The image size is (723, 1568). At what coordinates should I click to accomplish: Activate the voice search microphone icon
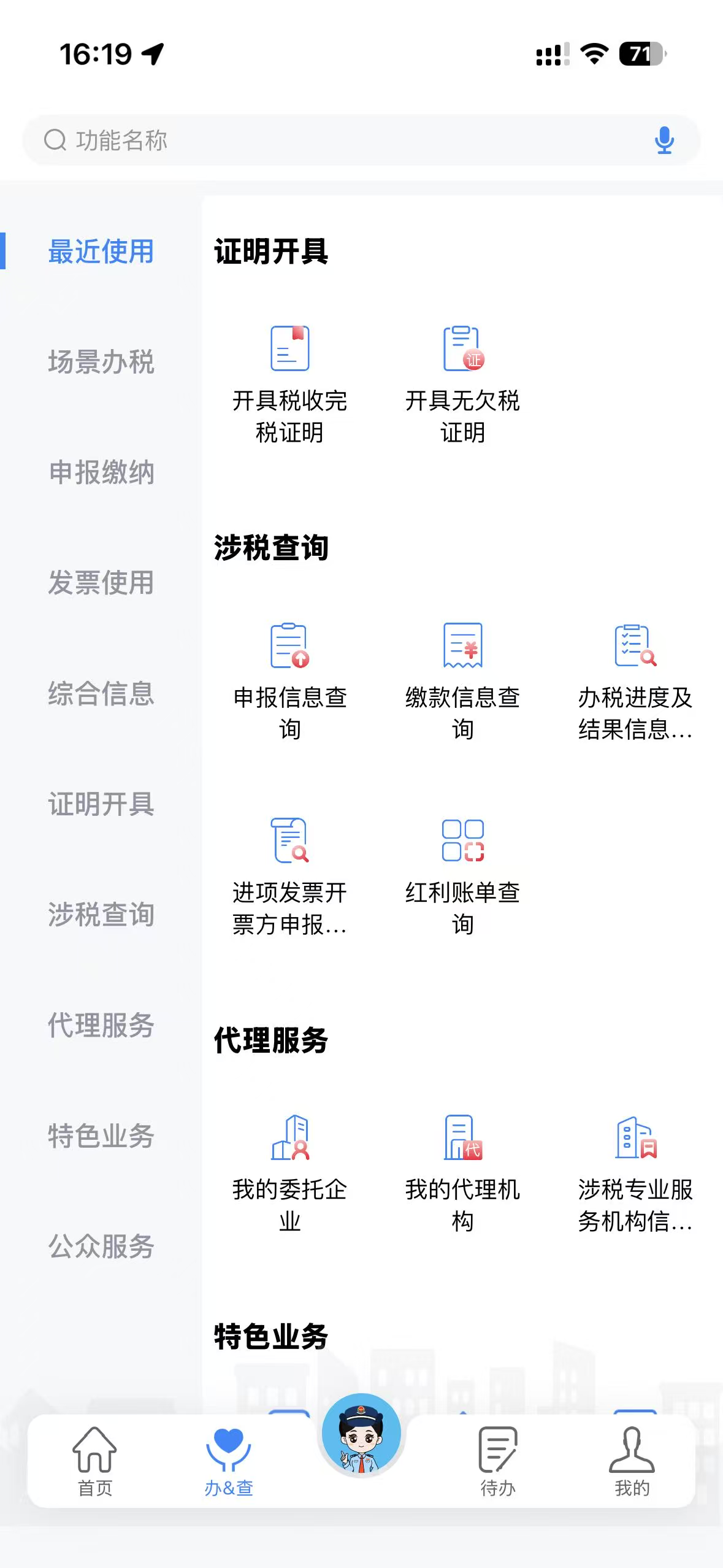click(664, 140)
